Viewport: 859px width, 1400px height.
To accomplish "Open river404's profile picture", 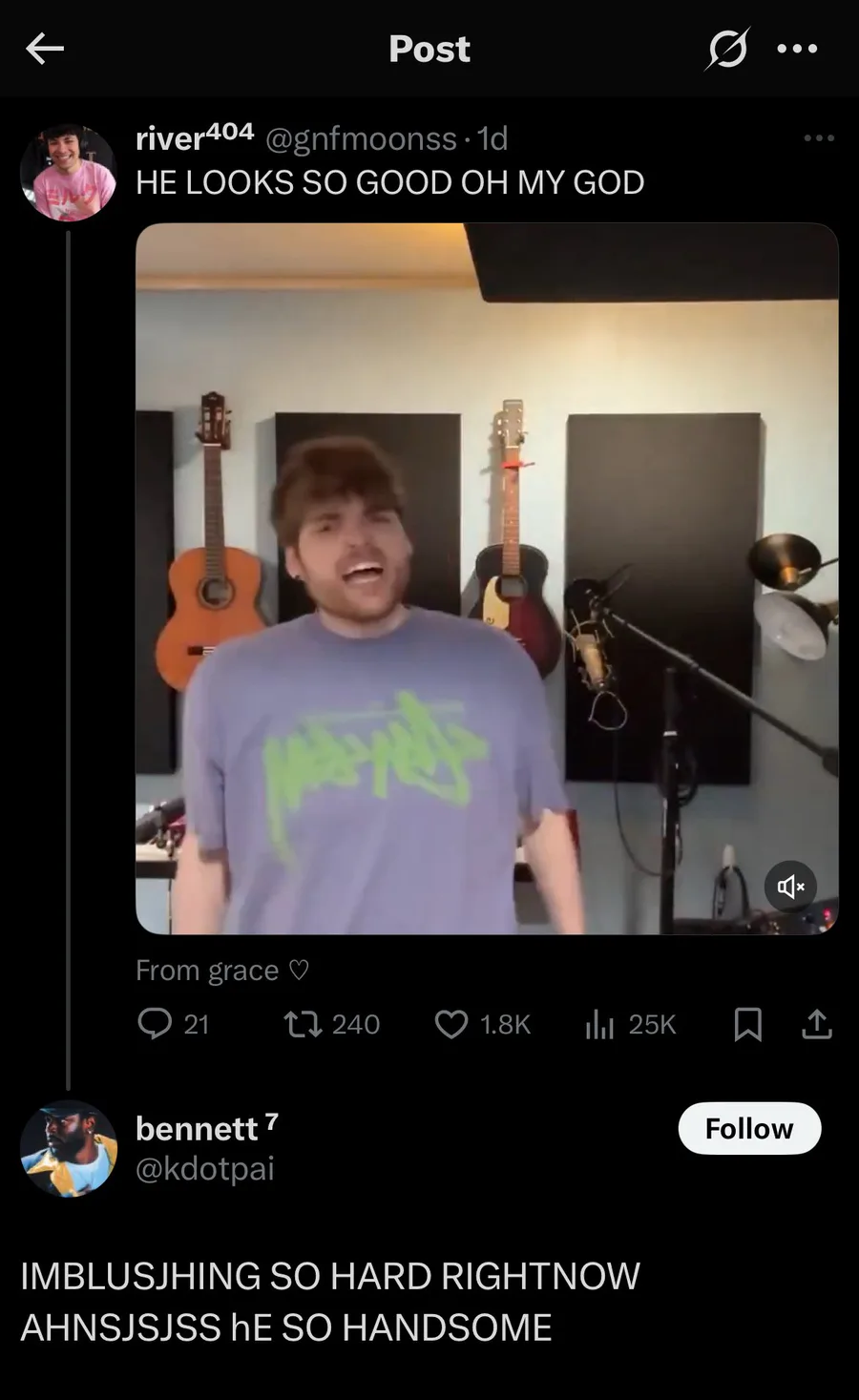I will coord(68,173).
